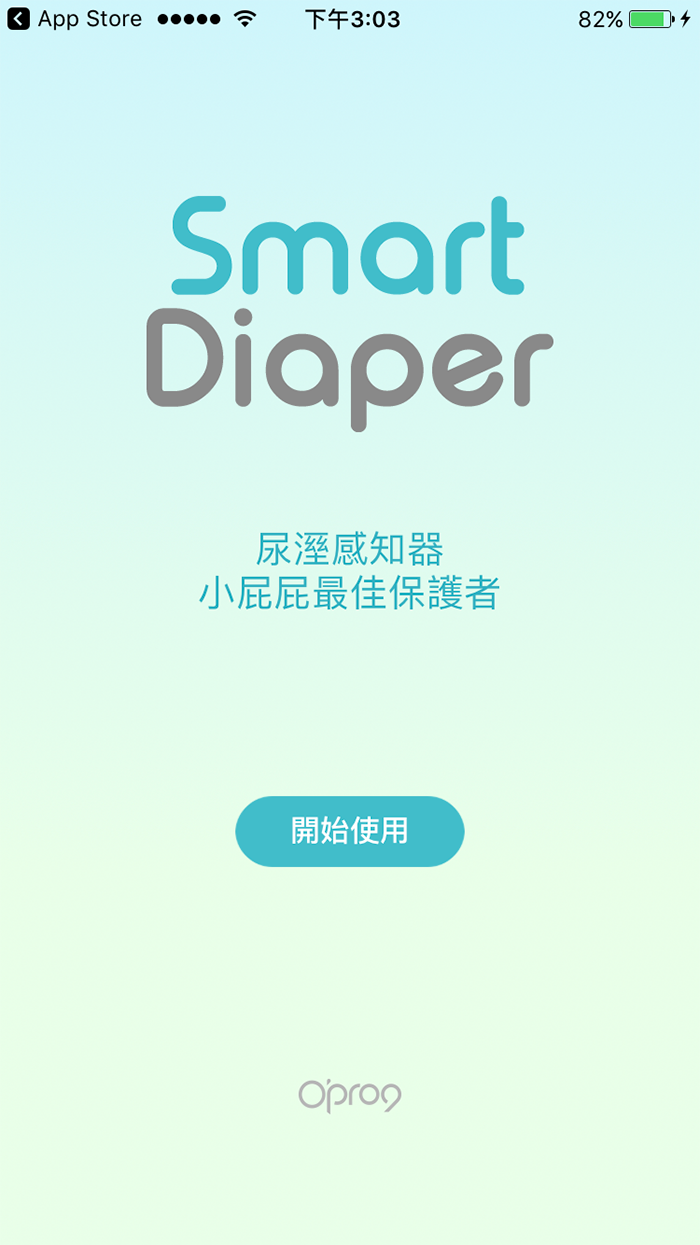Tap the 開始使用 start button
The image size is (700, 1245).
tap(349, 831)
